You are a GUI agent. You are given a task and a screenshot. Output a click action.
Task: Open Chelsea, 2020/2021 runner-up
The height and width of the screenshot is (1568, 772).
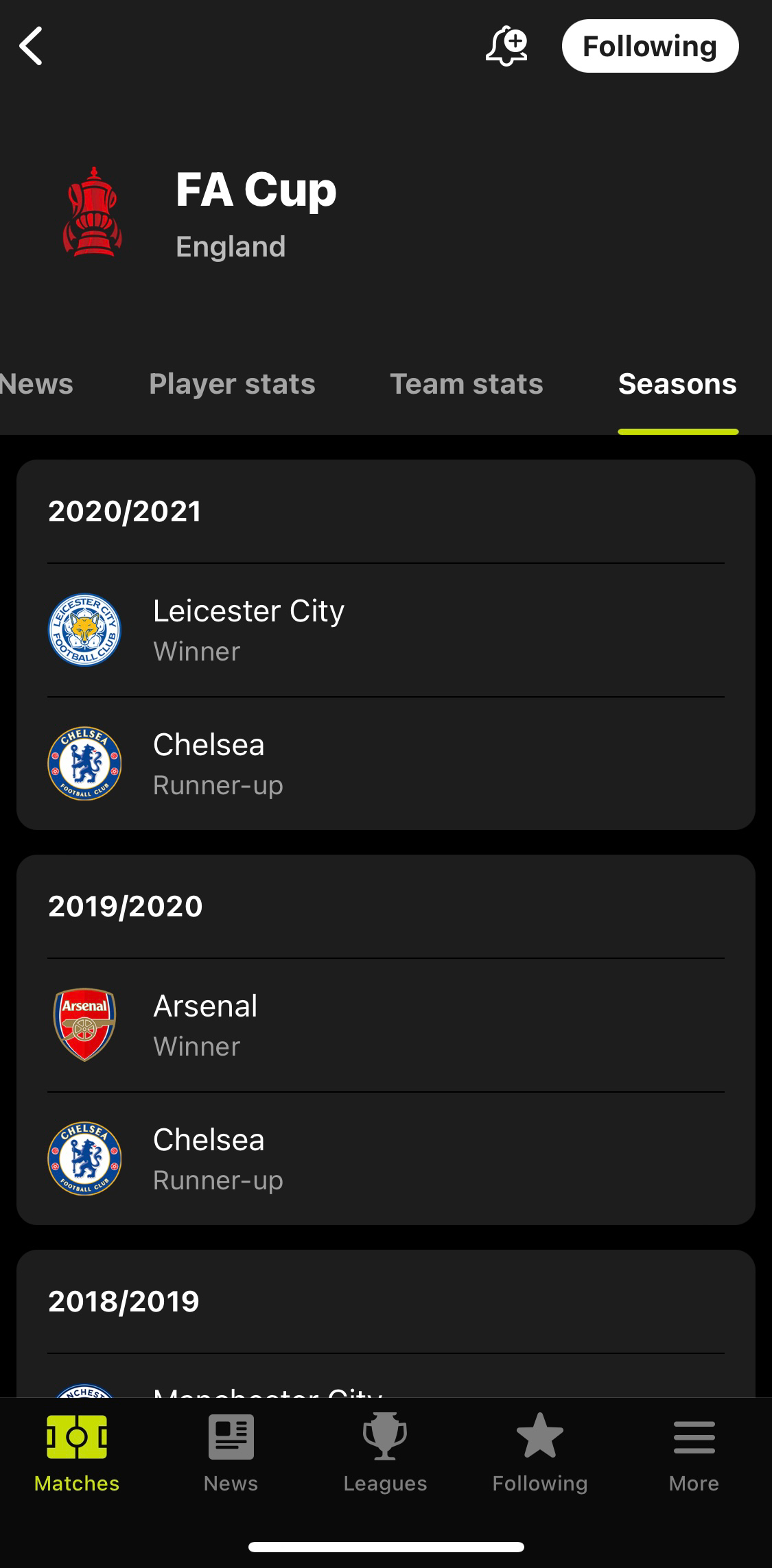386,763
